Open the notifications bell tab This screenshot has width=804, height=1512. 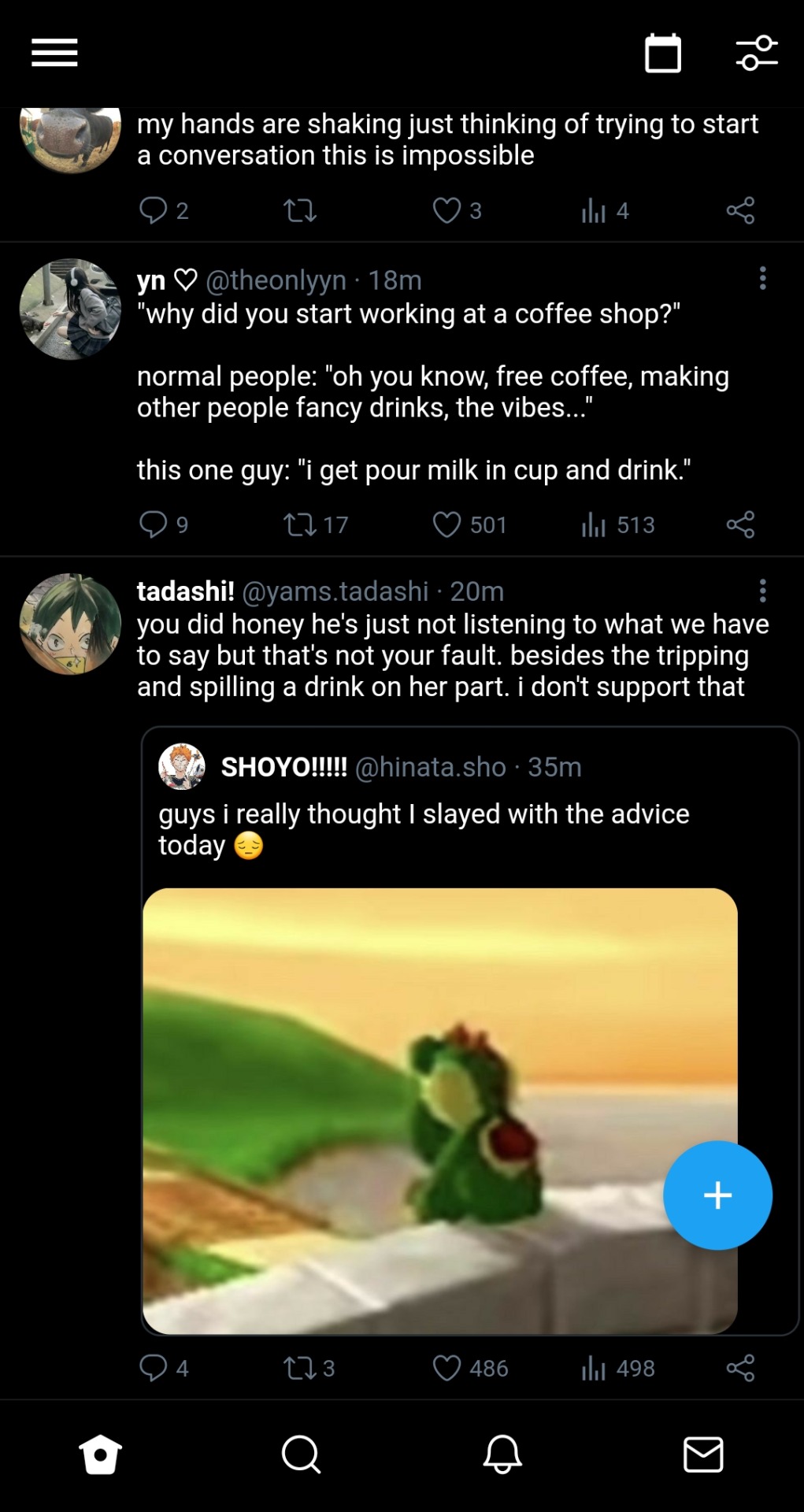point(502,1454)
